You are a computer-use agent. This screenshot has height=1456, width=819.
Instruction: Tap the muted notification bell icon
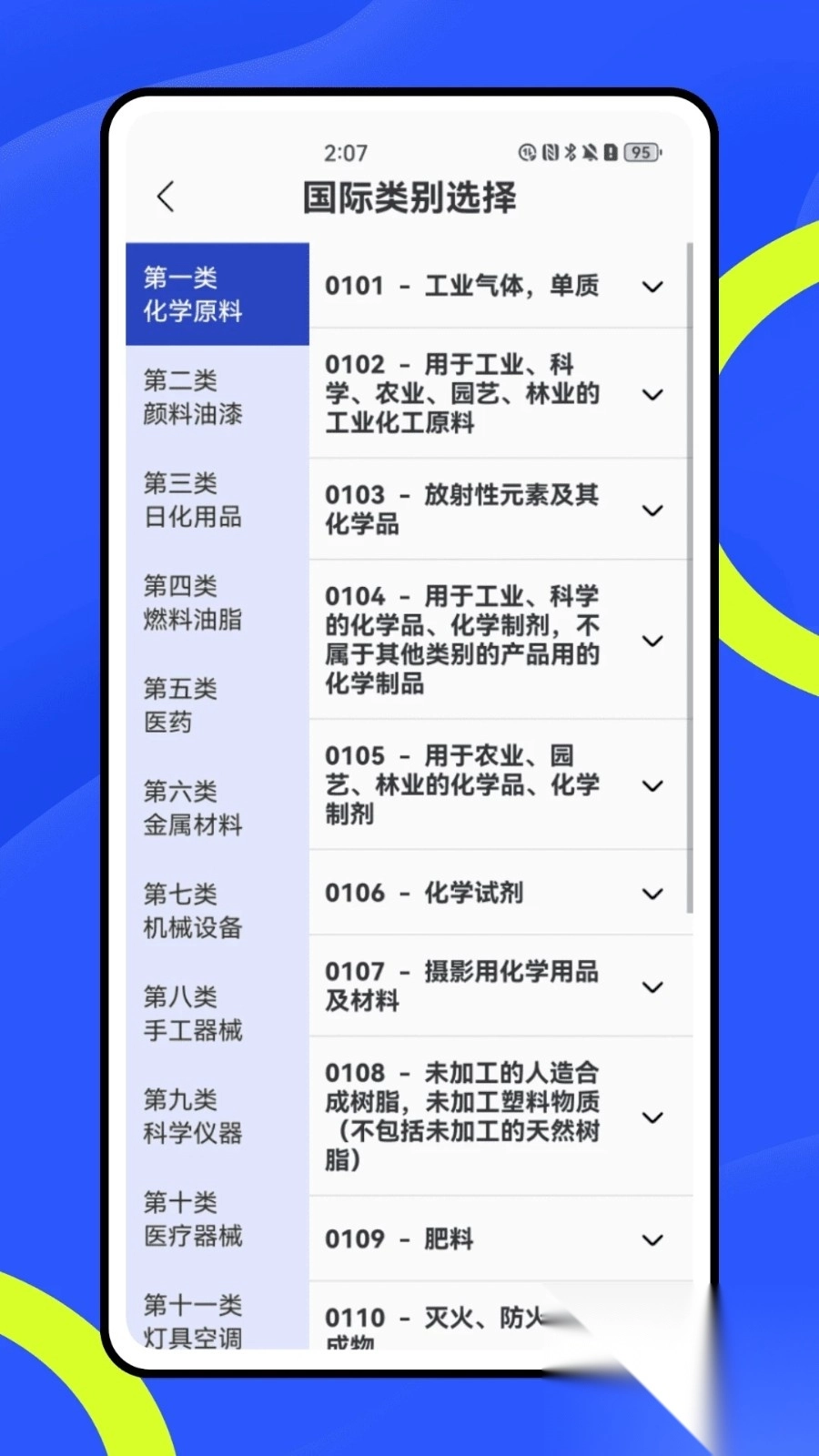(592, 152)
